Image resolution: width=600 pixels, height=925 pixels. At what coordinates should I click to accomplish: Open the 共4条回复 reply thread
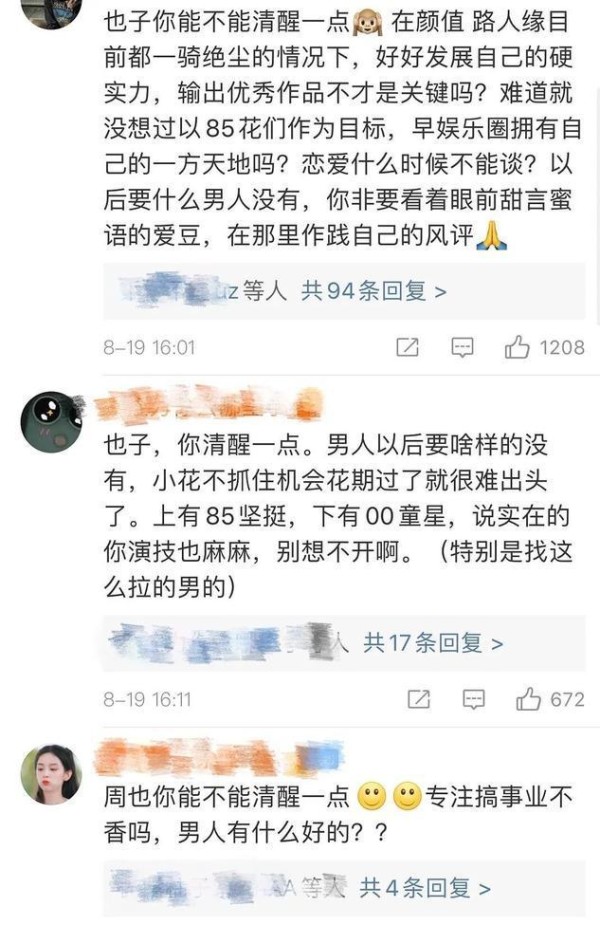(x=425, y=887)
